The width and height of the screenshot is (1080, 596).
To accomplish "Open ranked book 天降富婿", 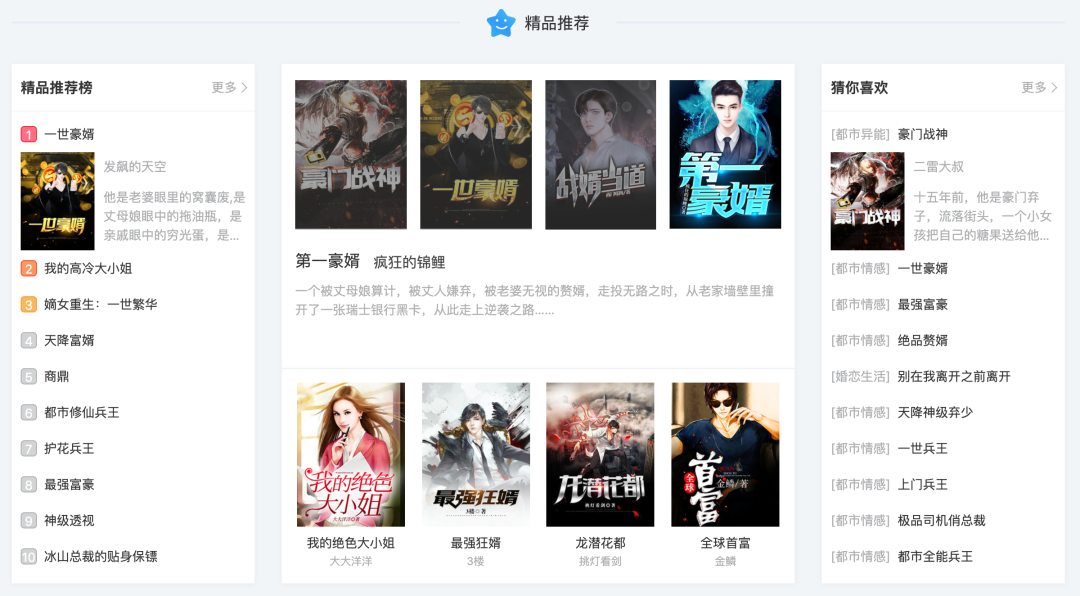I will (x=69, y=340).
